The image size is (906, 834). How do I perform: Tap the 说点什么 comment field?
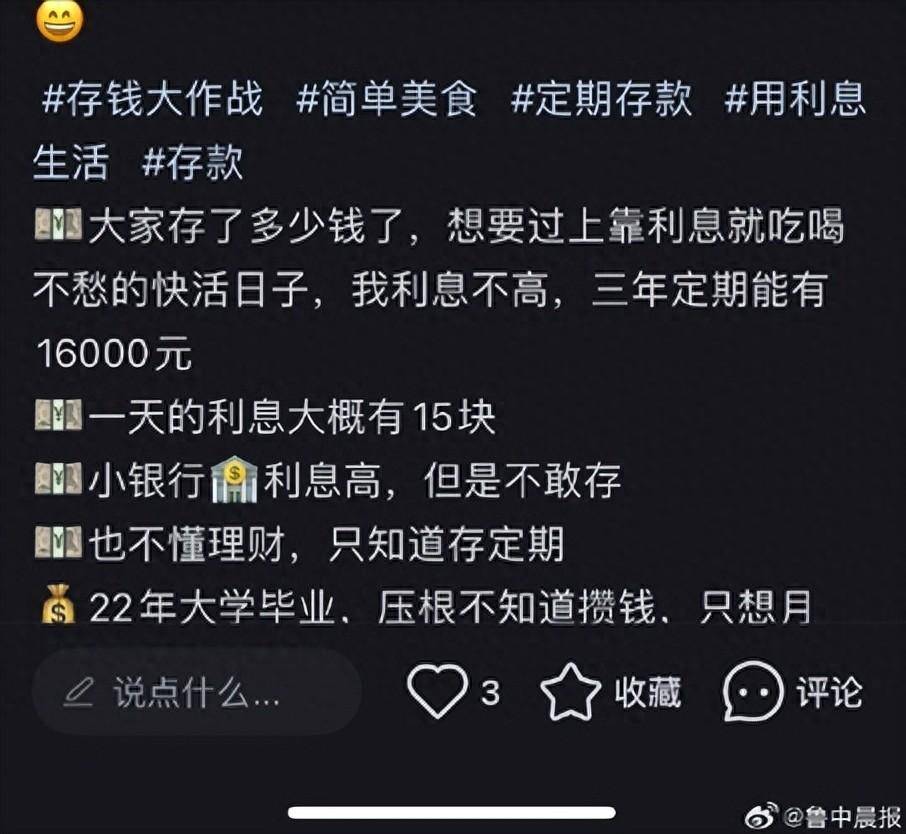196,692
